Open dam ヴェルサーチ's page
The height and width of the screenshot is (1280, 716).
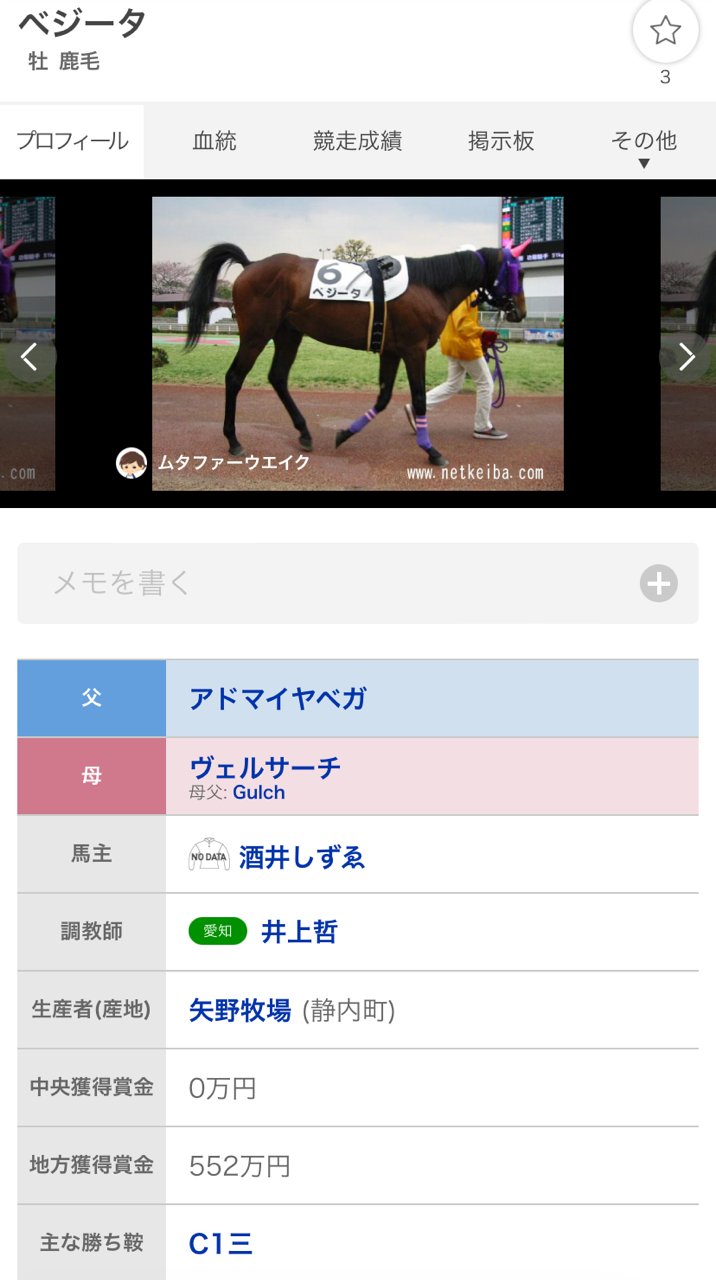265,767
